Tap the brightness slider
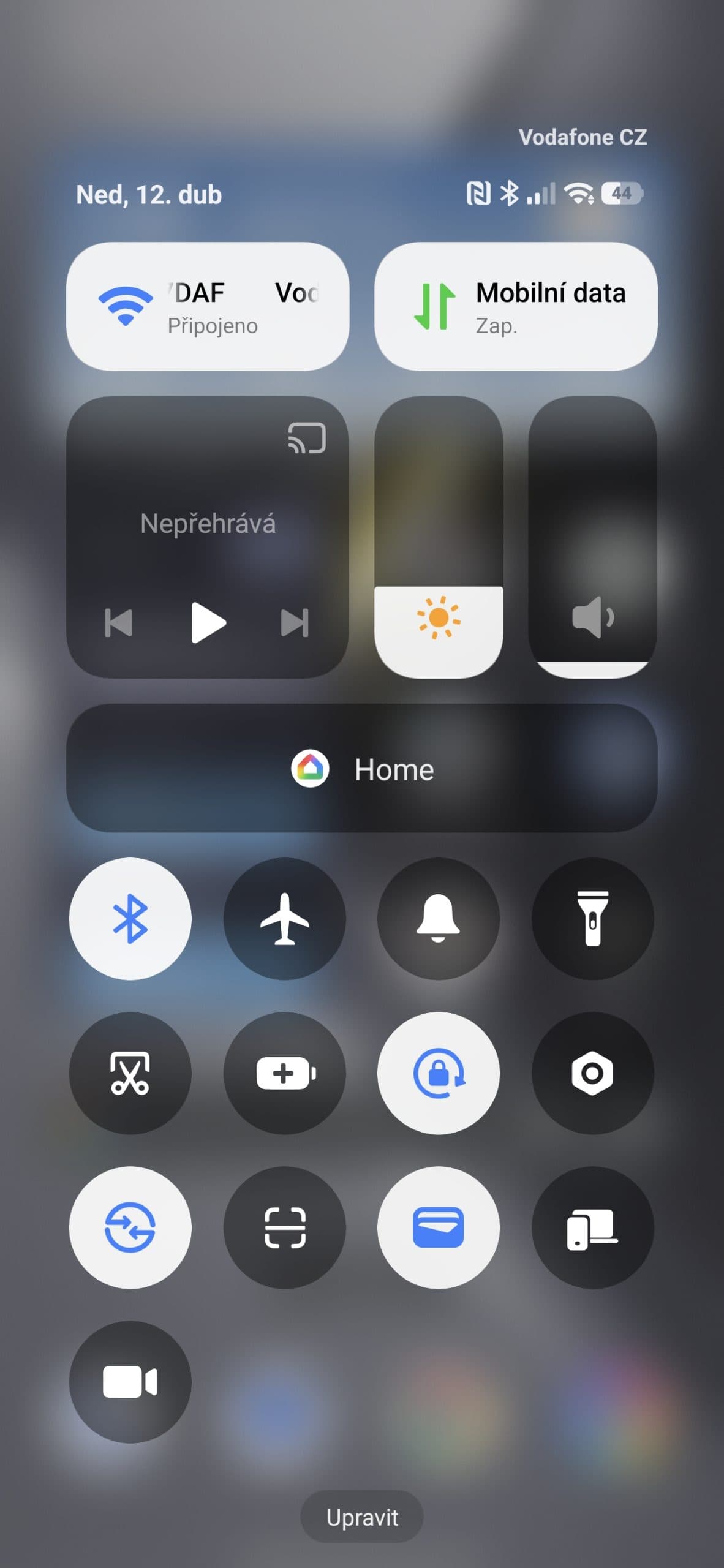 [x=439, y=537]
